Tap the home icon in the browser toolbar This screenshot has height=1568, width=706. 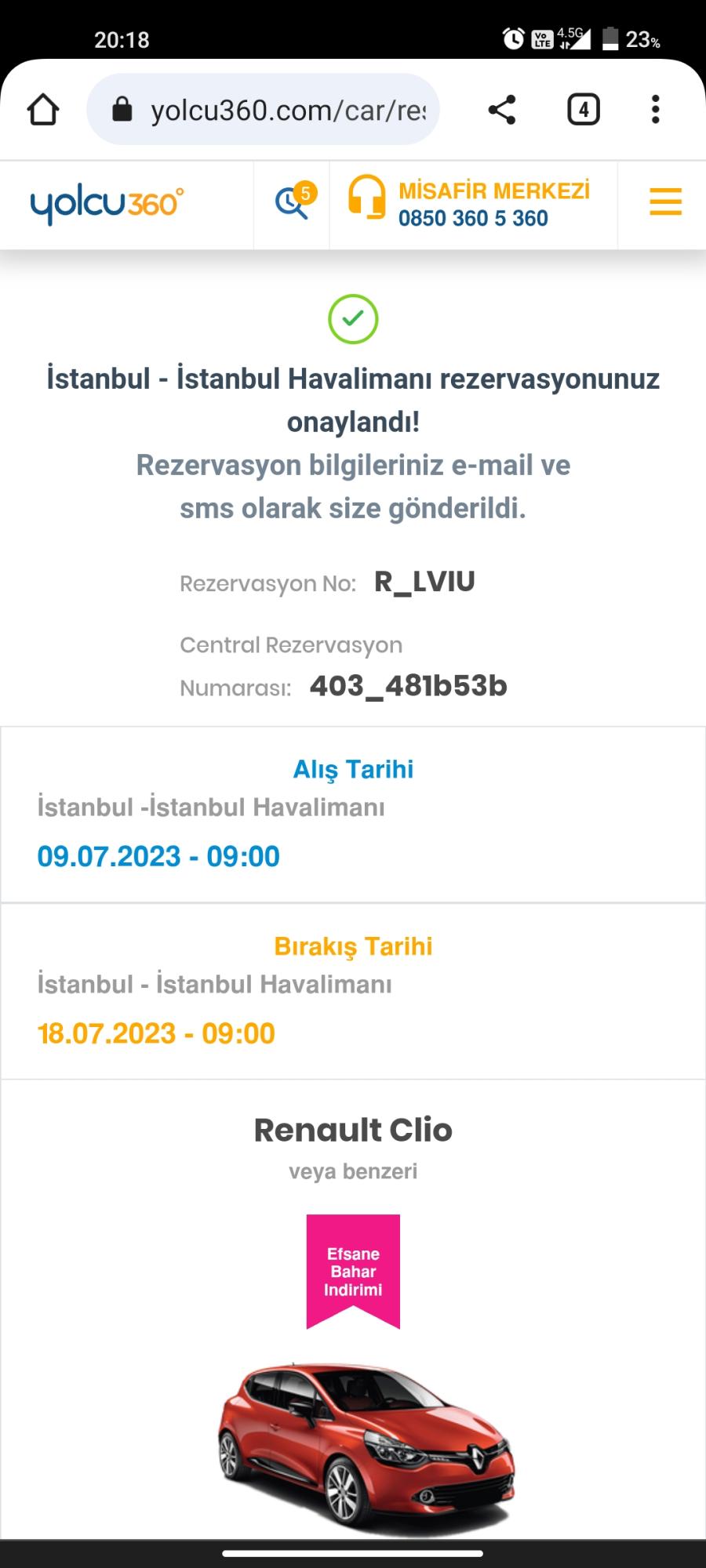[43, 110]
